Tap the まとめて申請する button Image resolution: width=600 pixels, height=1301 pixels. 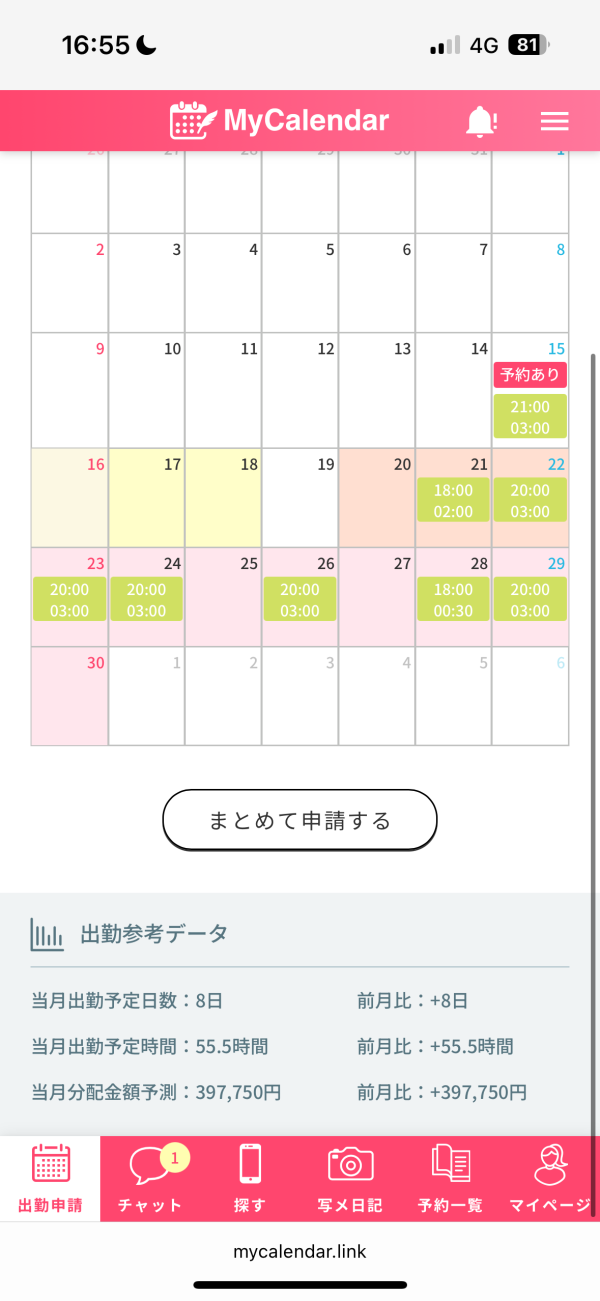pos(300,820)
